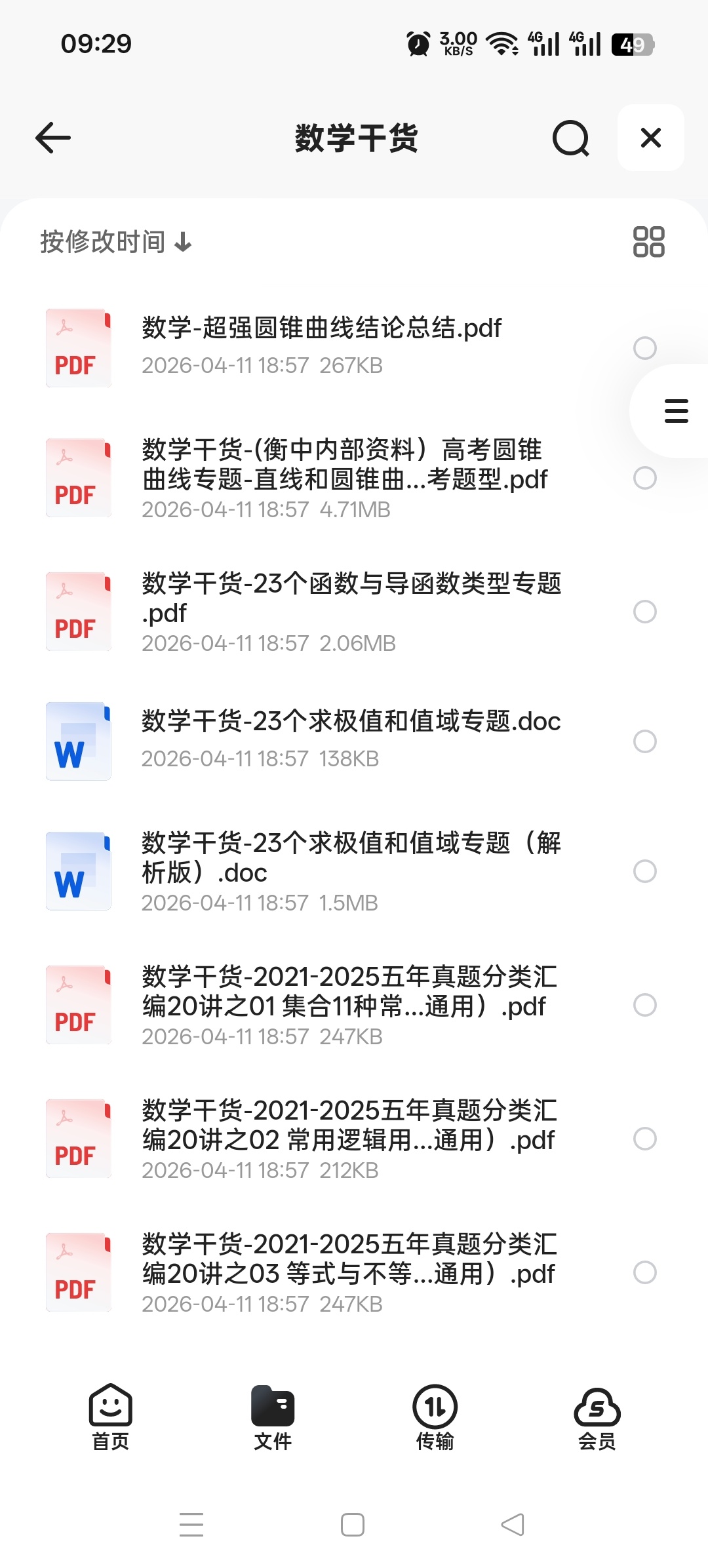Viewport: 708px width, 1568px height.
Task: Close the folder view with the X button
Action: coord(650,138)
